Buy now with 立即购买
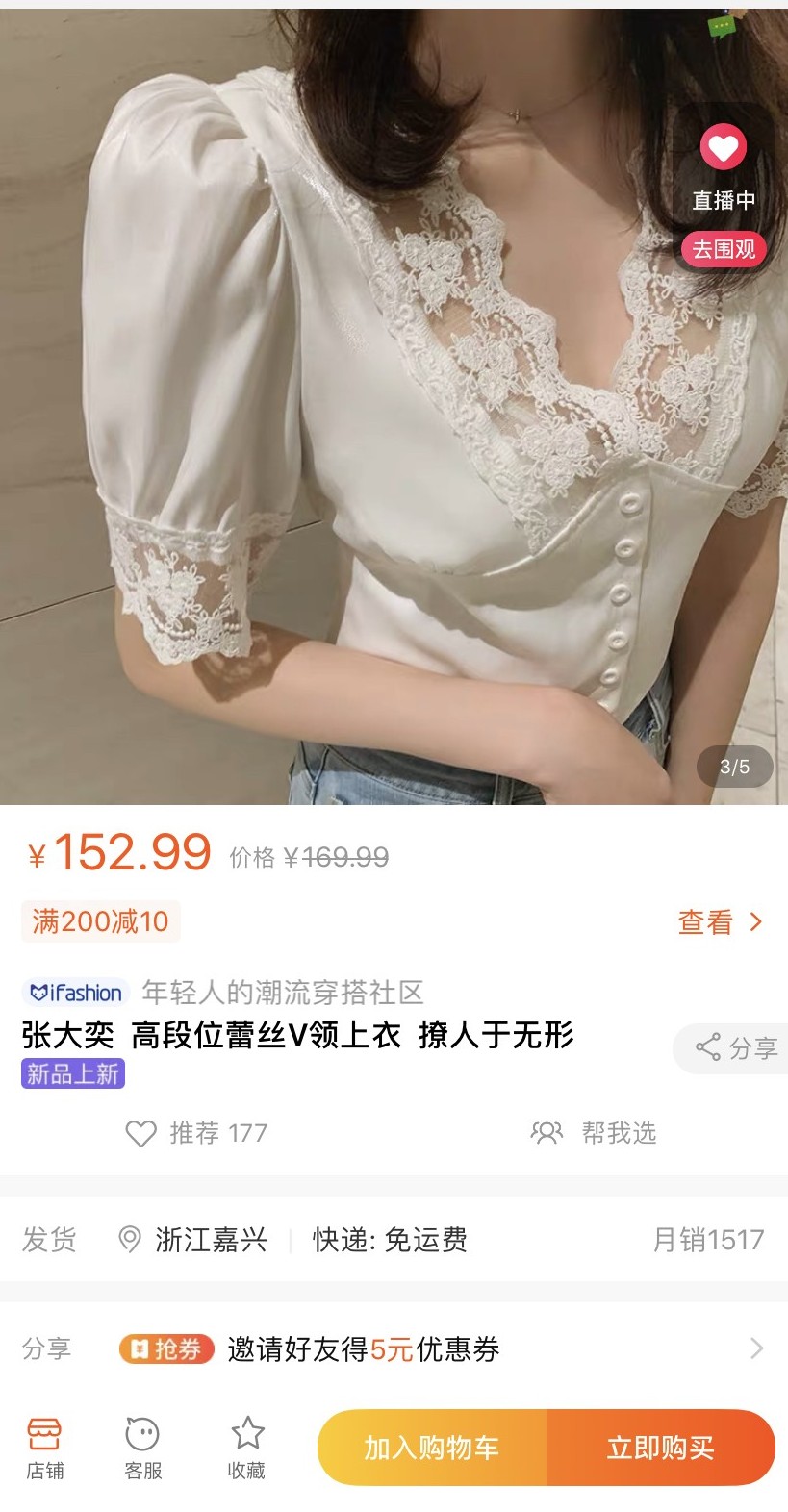The width and height of the screenshot is (788, 1512). [660, 1447]
